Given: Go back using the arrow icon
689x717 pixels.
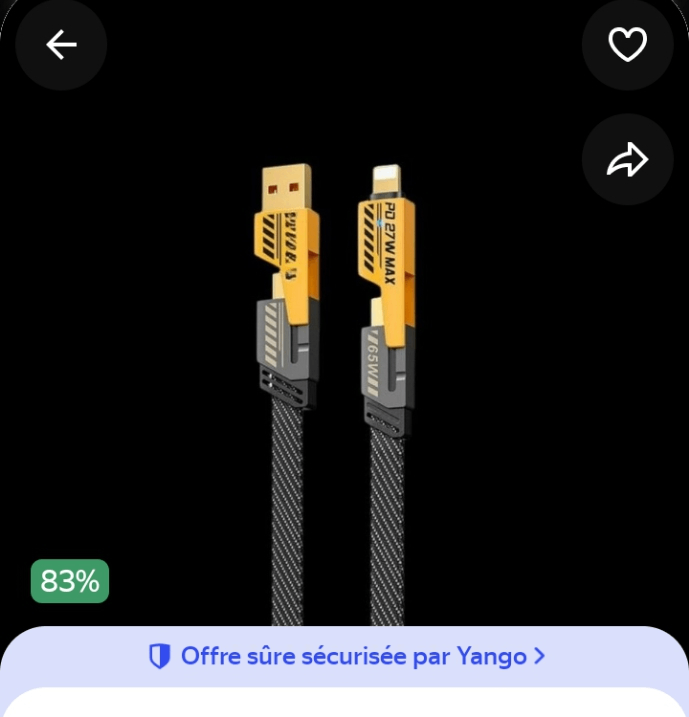Looking at the screenshot, I should coord(61,45).
